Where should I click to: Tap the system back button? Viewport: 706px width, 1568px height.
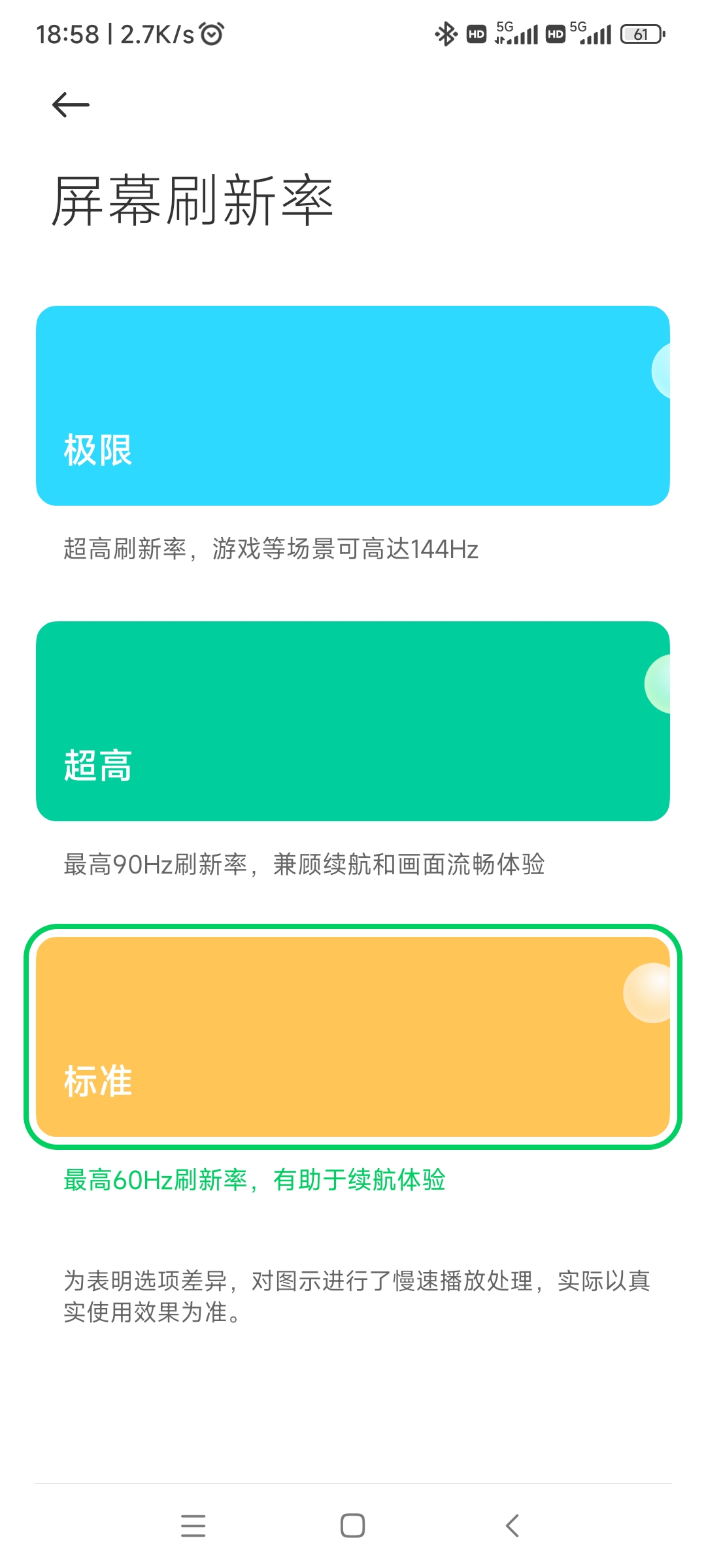513,1526
